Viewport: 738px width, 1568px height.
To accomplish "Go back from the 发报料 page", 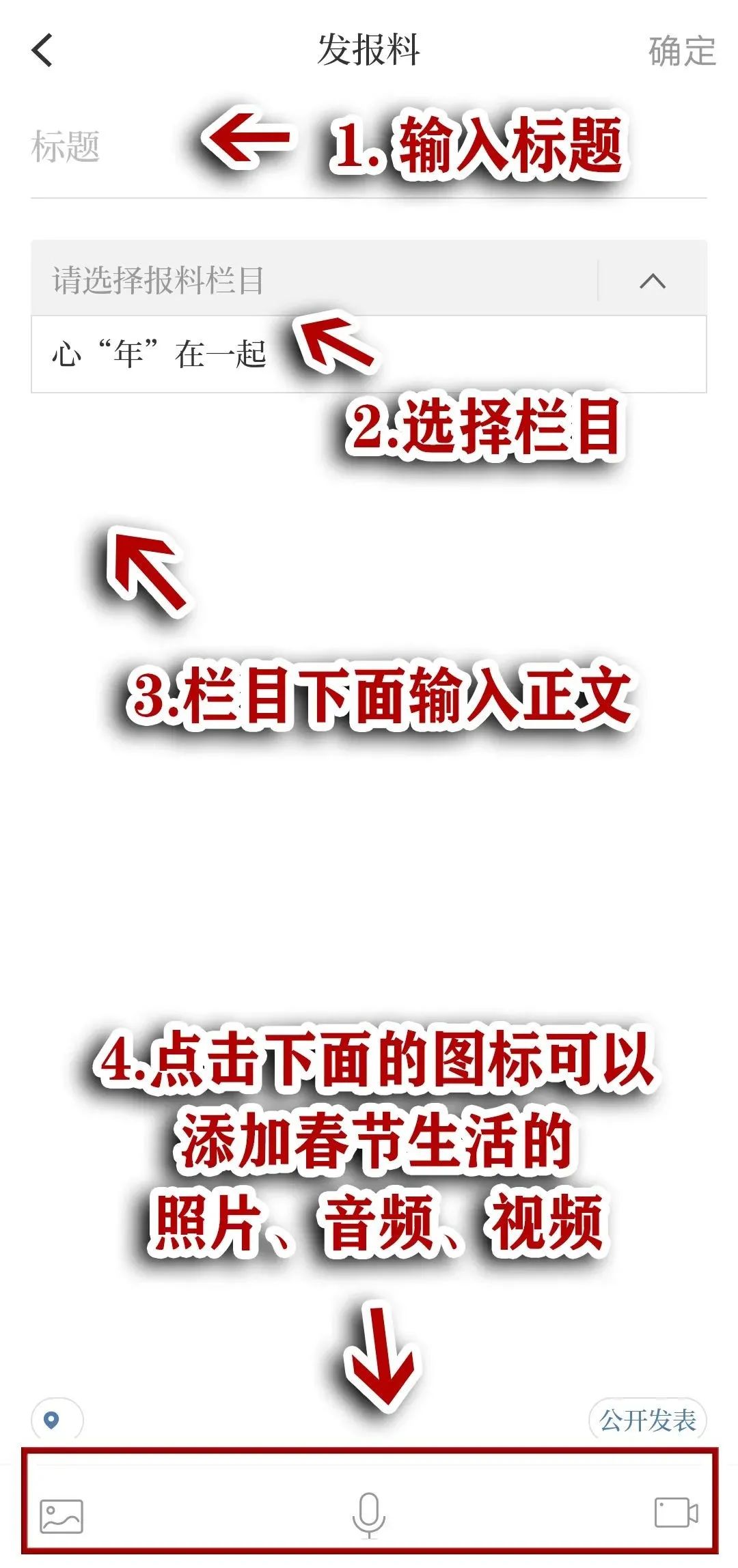I will point(42,51).
